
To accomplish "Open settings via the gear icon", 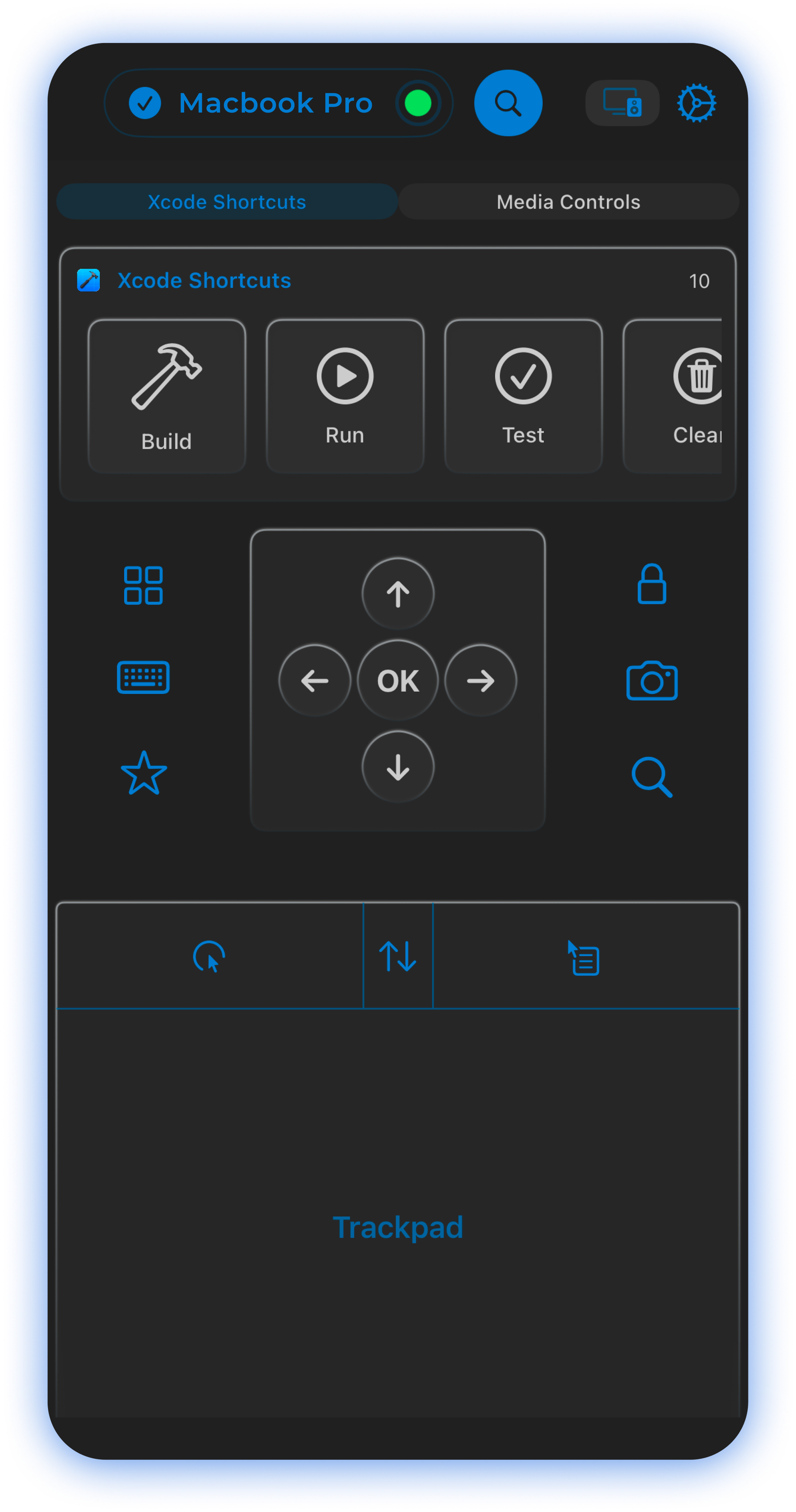I will coord(696,103).
